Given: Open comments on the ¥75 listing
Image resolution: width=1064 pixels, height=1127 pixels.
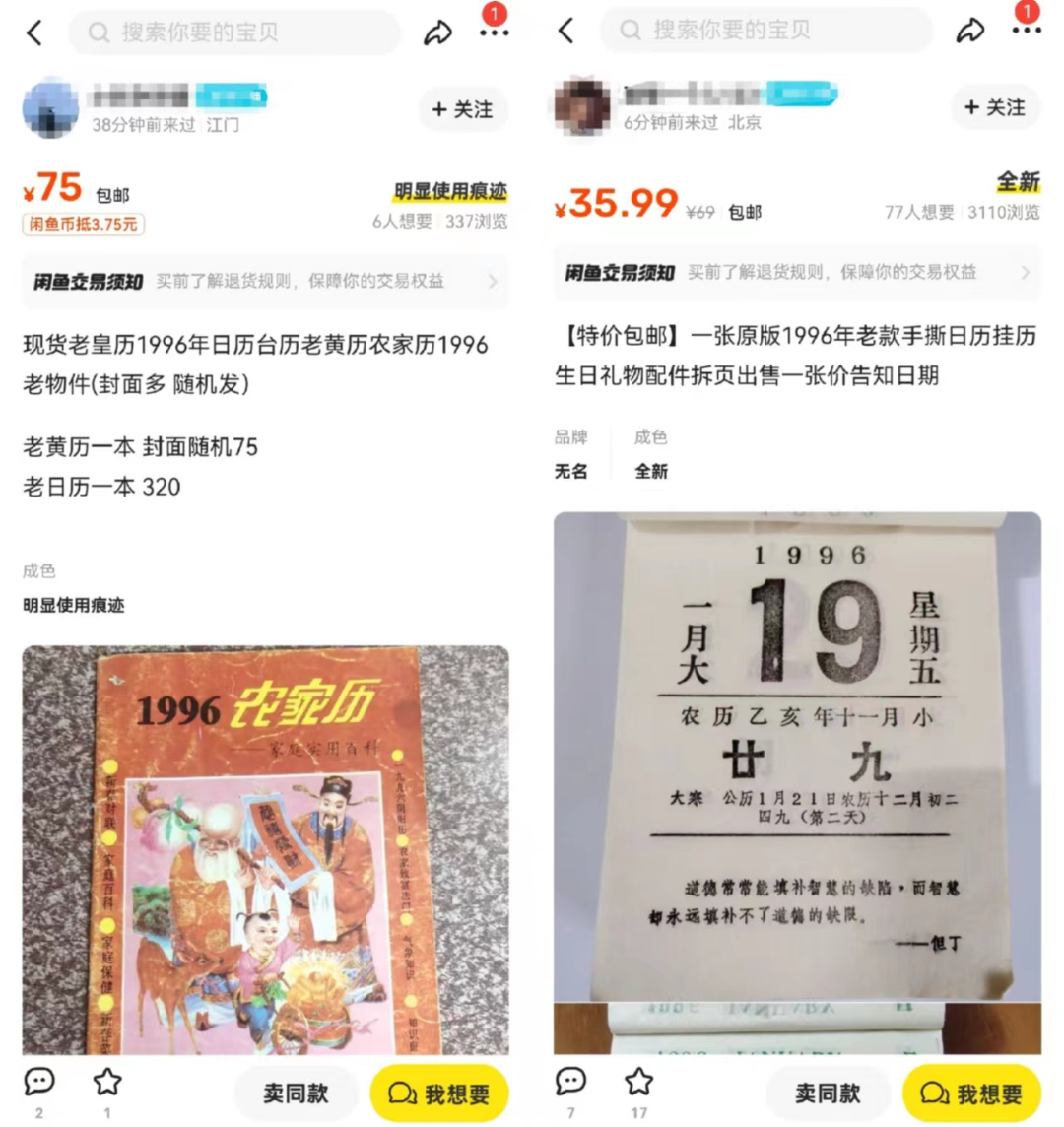Looking at the screenshot, I should click(x=39, y=1082).
